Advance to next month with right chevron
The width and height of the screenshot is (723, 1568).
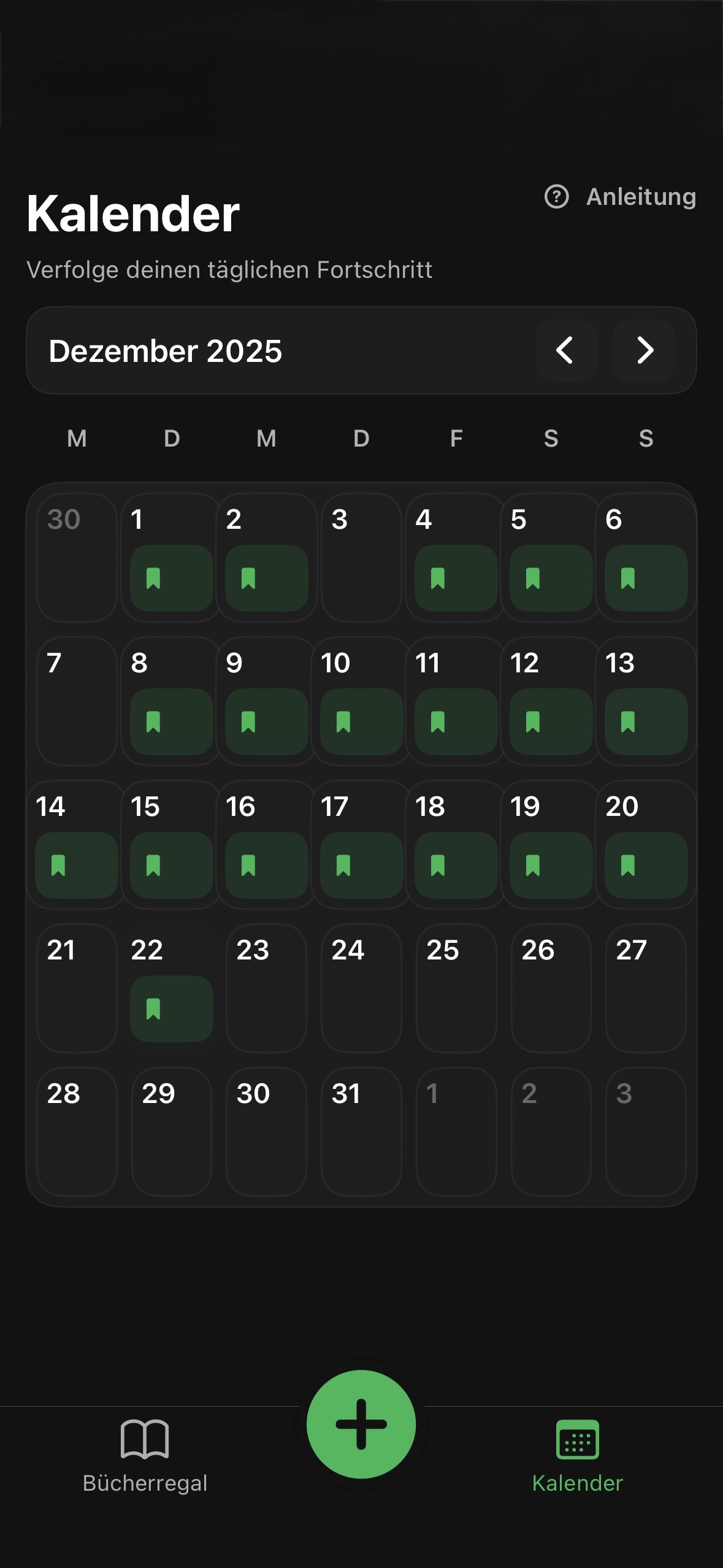(644, 351)
